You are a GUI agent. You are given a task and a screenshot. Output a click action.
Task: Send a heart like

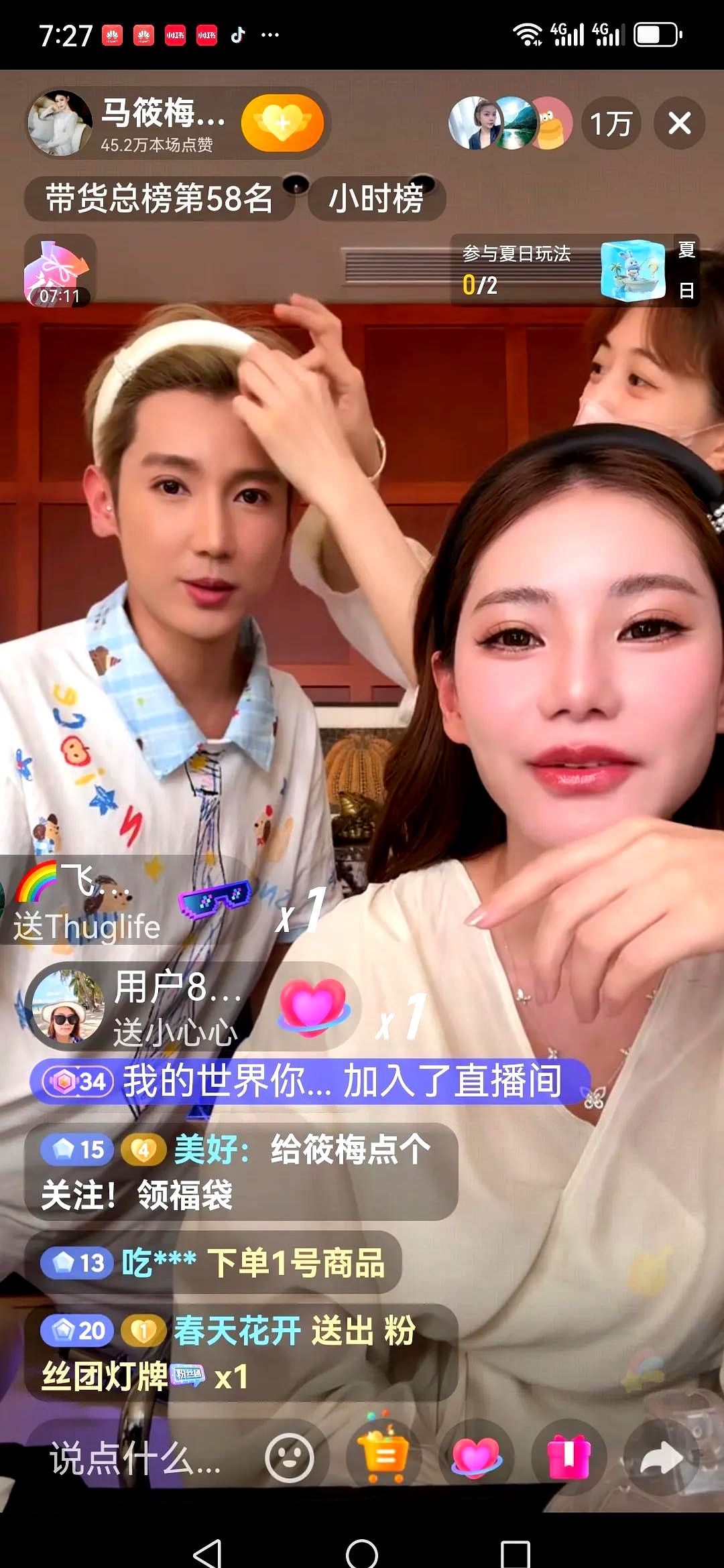(x=476, y=1457)
